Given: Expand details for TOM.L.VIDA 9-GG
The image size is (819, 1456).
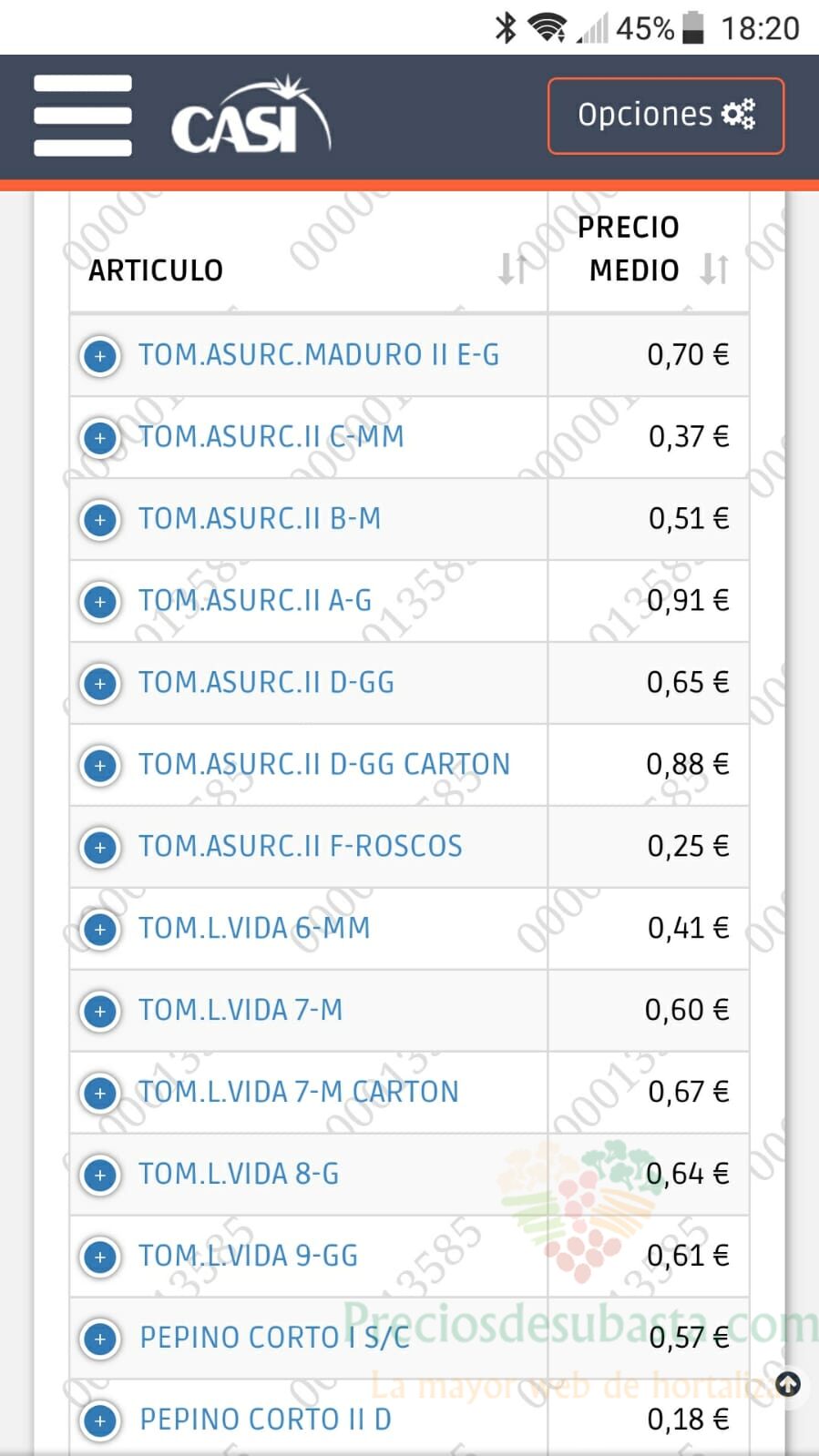Looking at the screenshot, I should point(100,1257).
